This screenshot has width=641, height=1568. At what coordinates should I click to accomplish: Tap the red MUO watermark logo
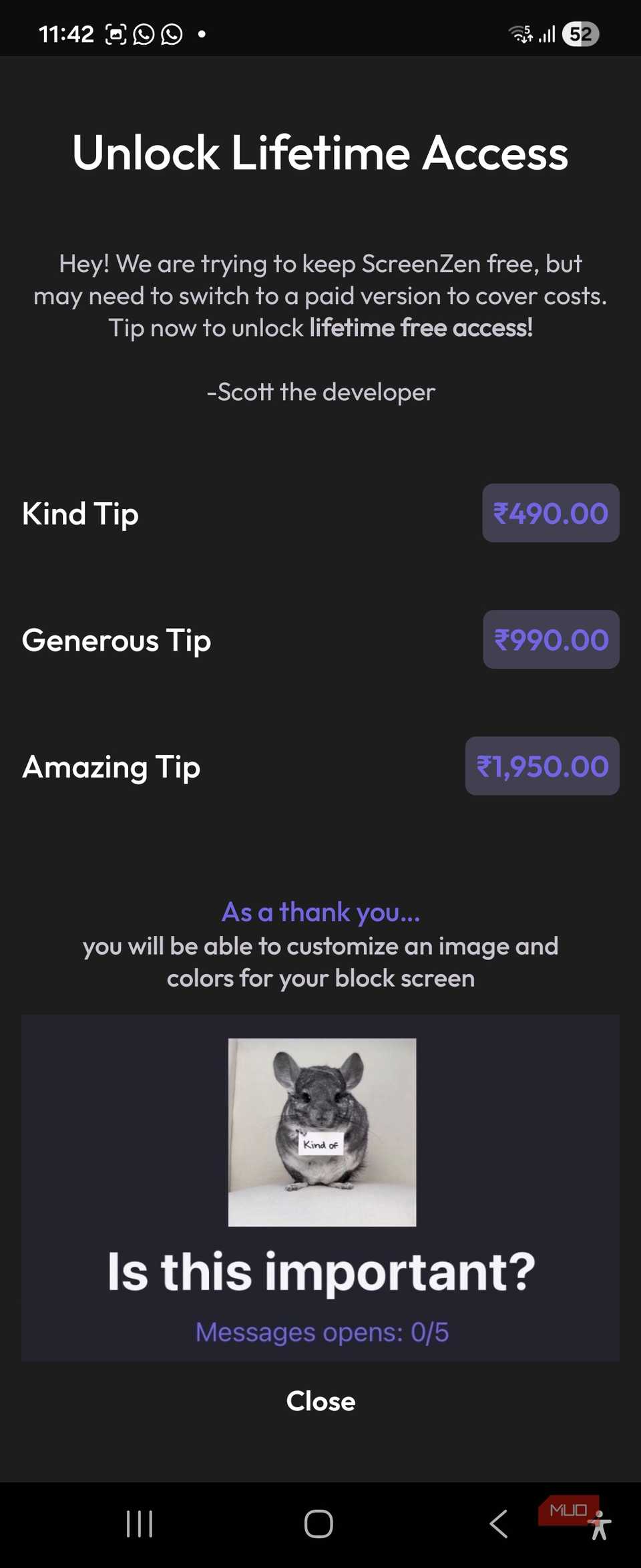point(568,1509)
